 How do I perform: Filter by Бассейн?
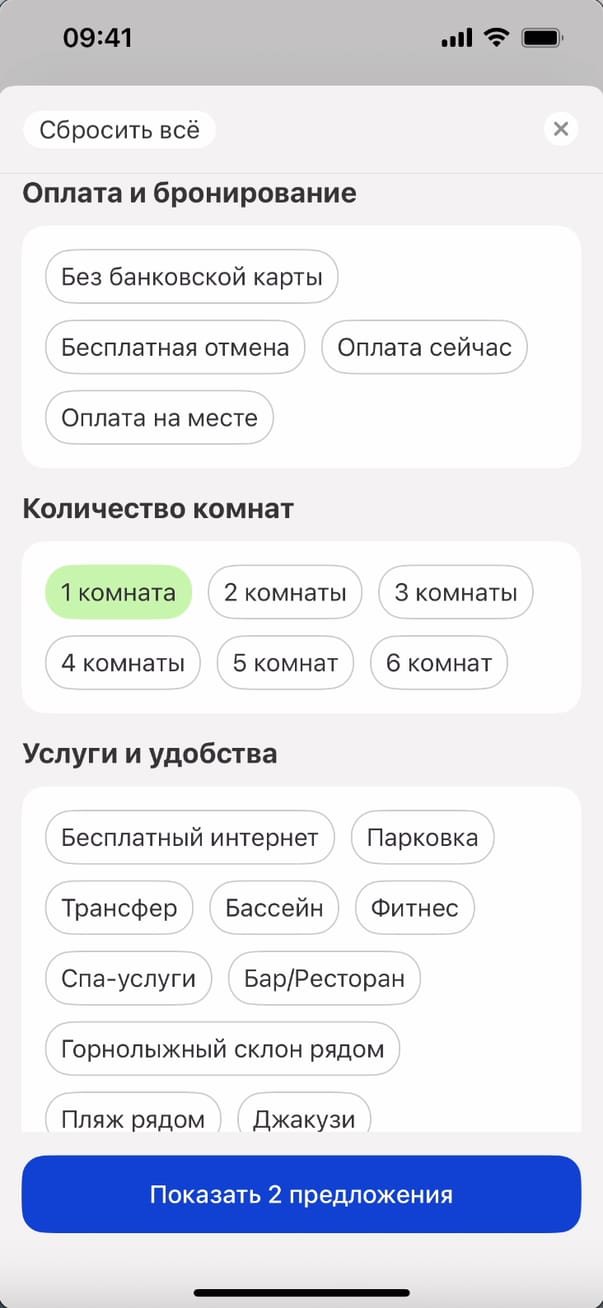pos(274,908)
